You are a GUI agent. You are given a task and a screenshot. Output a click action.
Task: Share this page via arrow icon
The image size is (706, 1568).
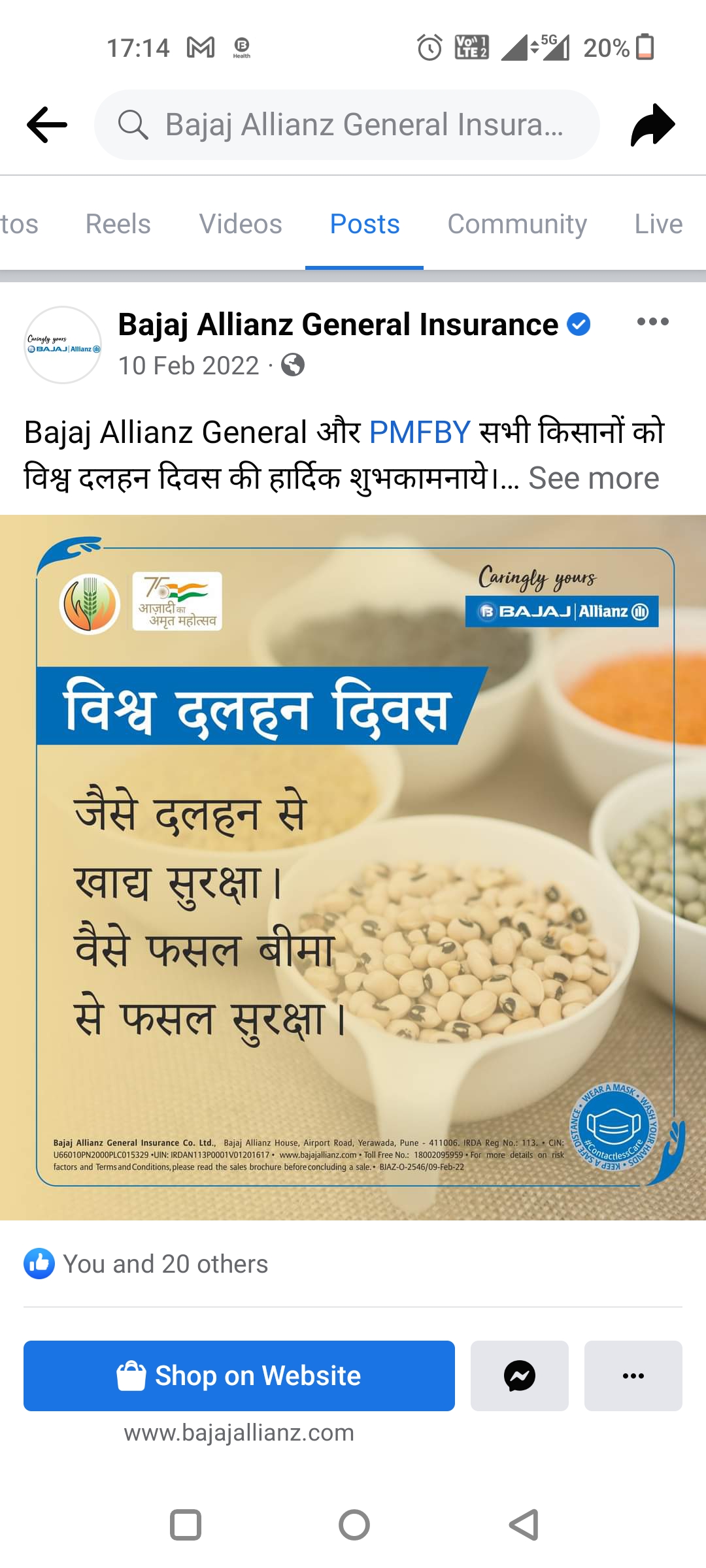(652, 124)
